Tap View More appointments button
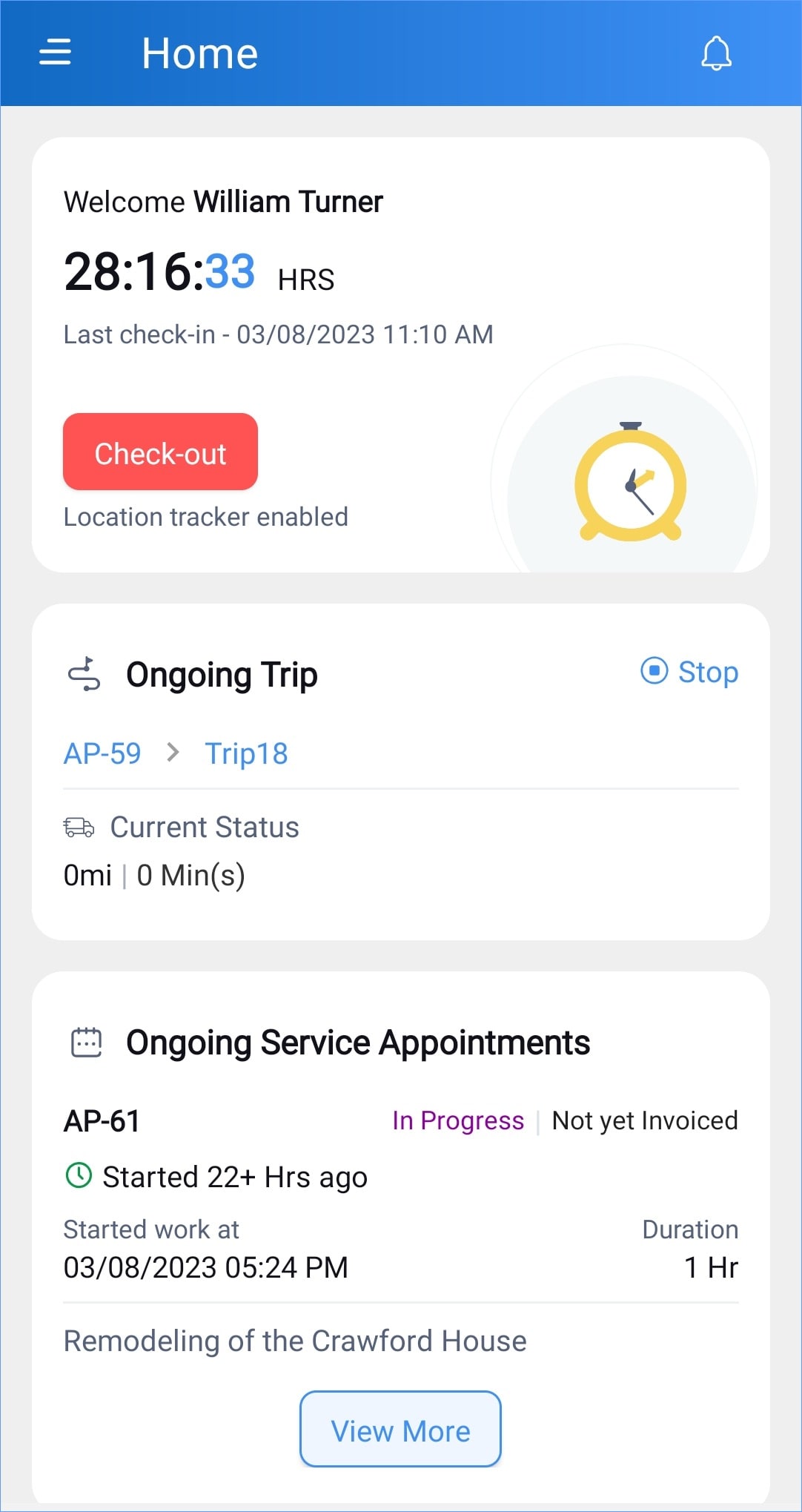The height and width of the screenshot is (1512, 802). [400, 1429]
